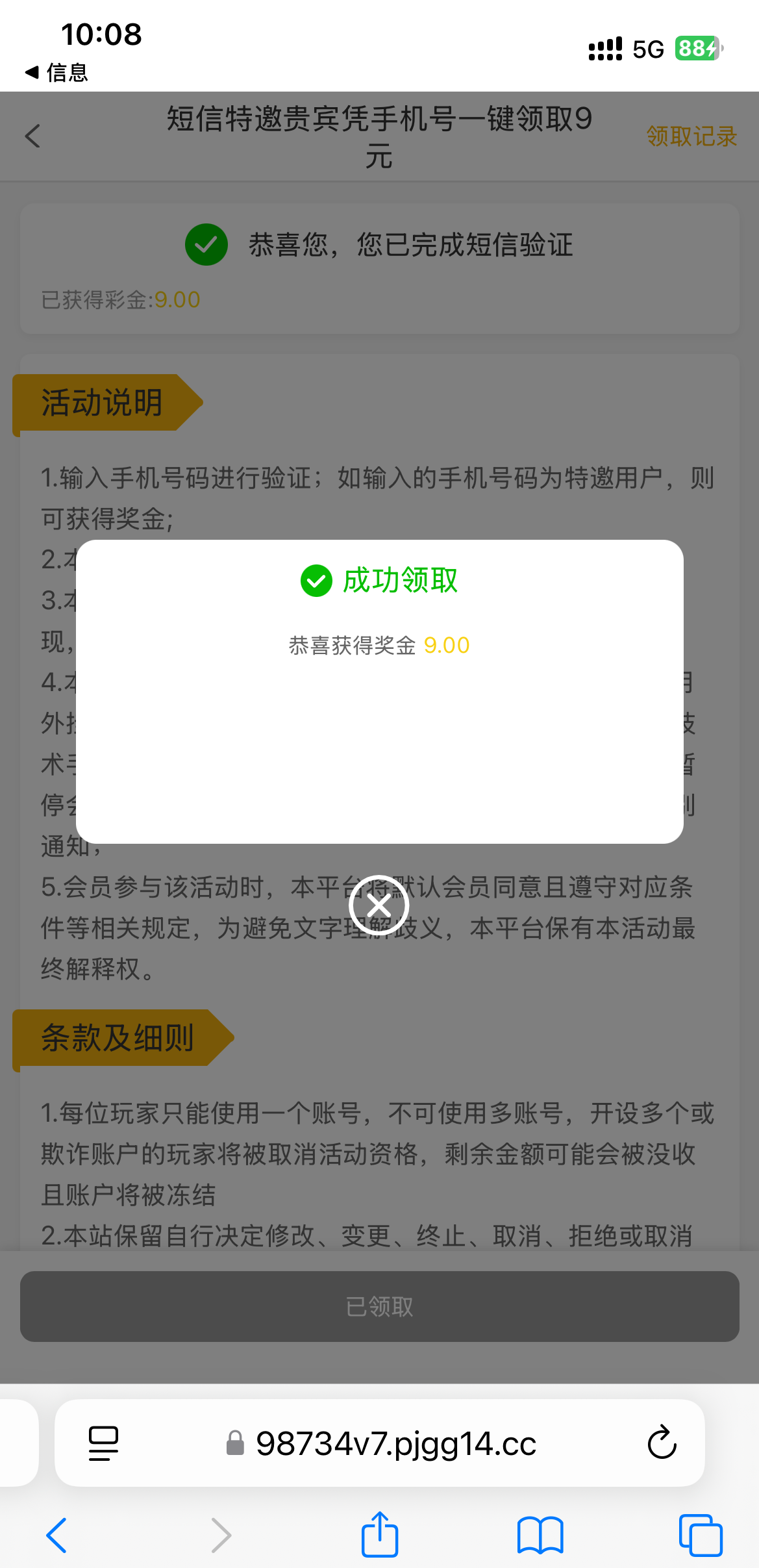Go back using the page header arrow
The height and width of the screenshot is (1568, 759).
pyautogui.click(x=32, y=136)
